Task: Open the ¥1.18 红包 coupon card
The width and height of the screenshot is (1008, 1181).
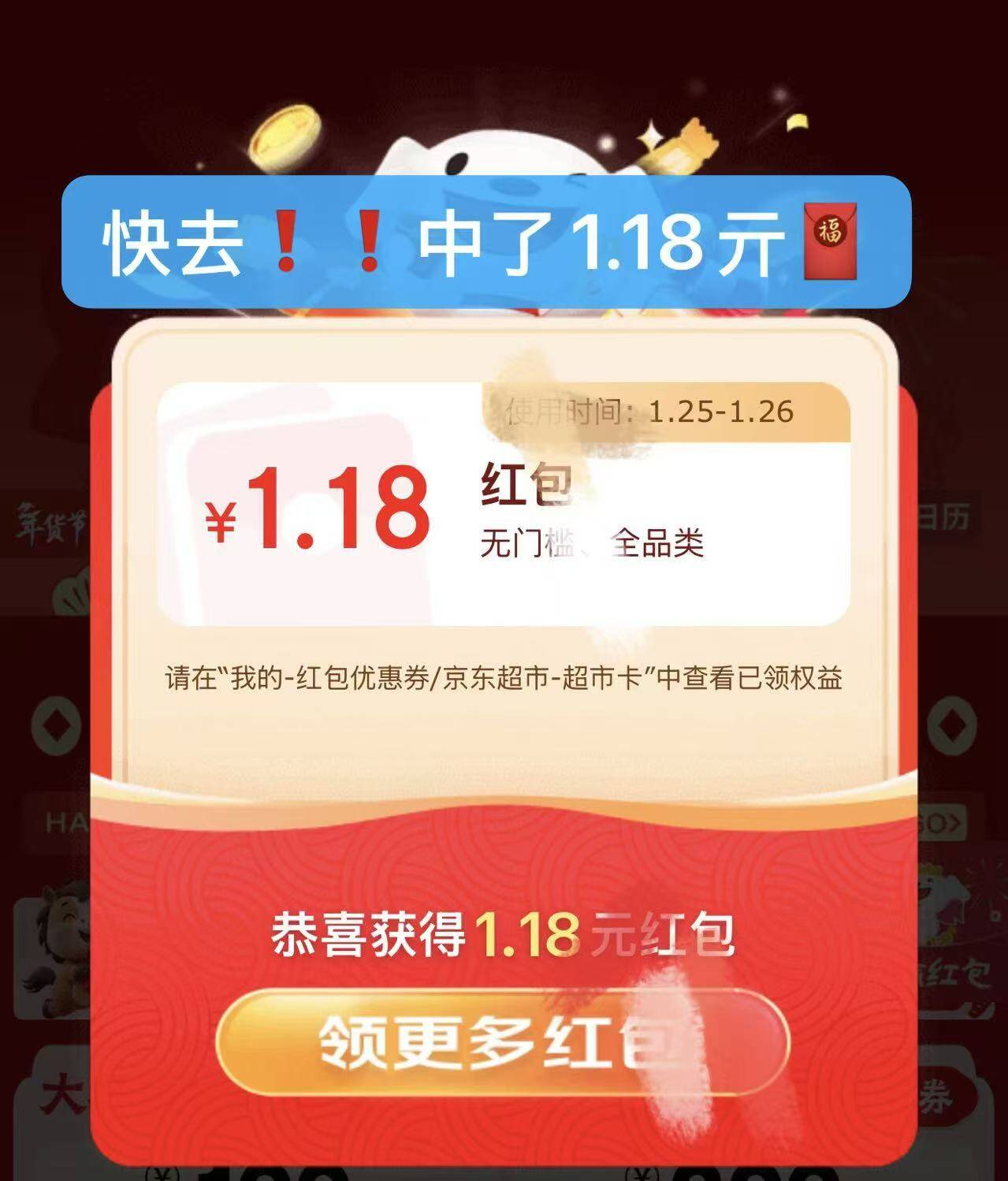Action: click(x=504, y=505)
